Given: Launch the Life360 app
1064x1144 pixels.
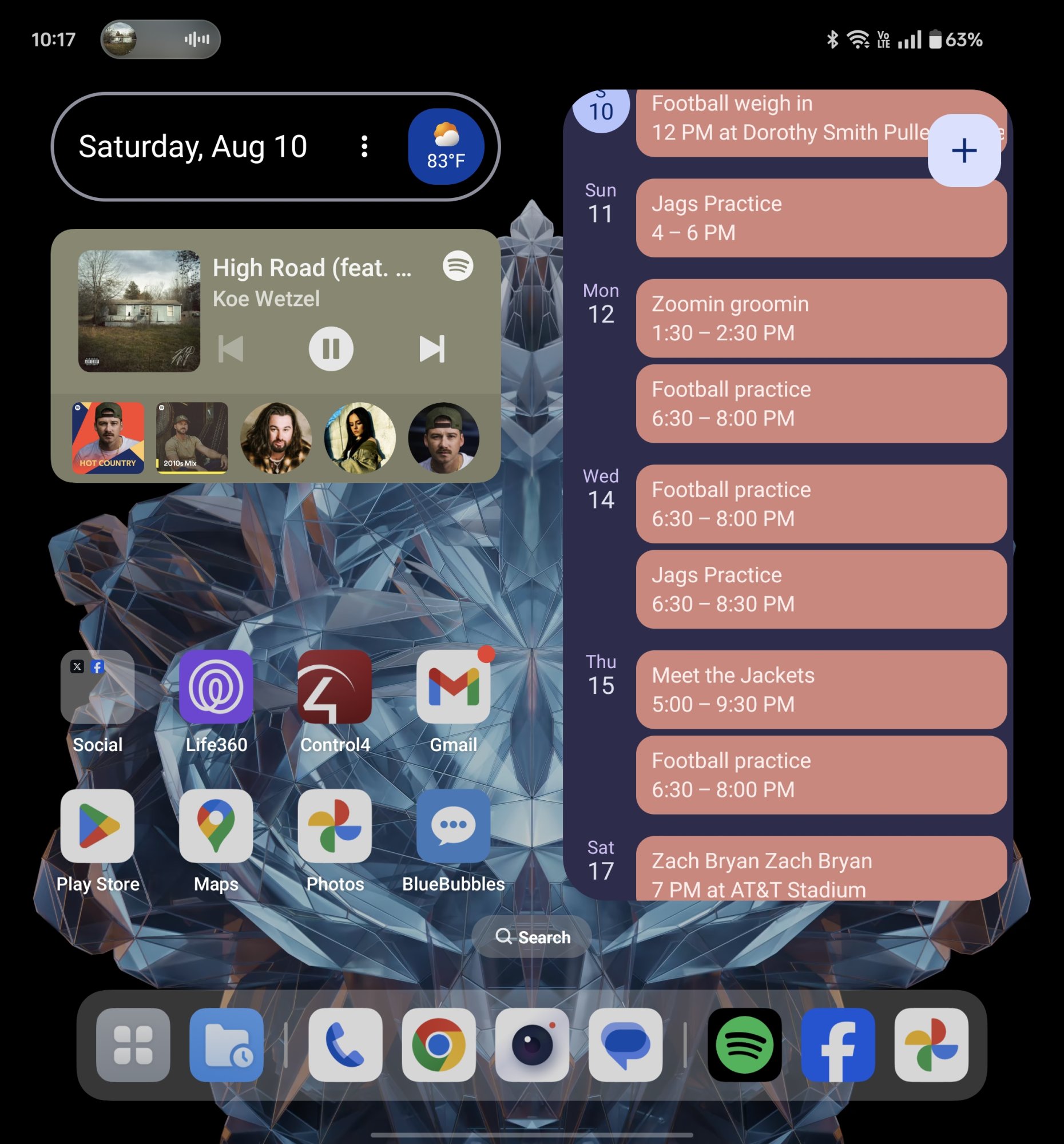Looking at the screenshot, I should tap(216, 687).
